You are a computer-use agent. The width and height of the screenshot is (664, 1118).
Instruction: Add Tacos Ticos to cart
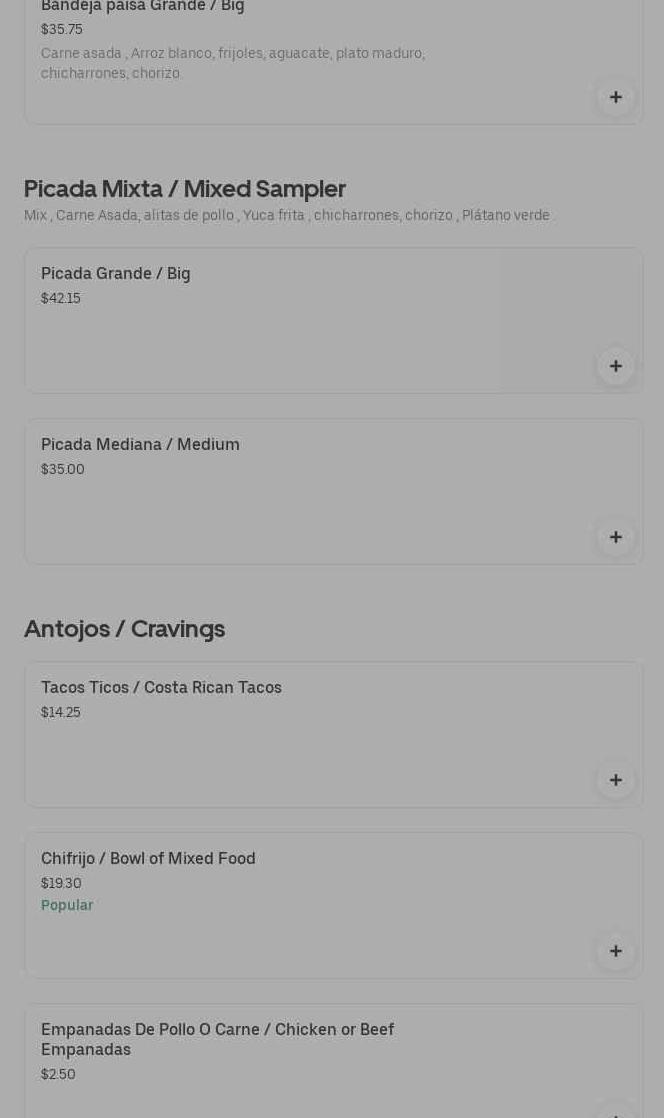coord(615,780)
